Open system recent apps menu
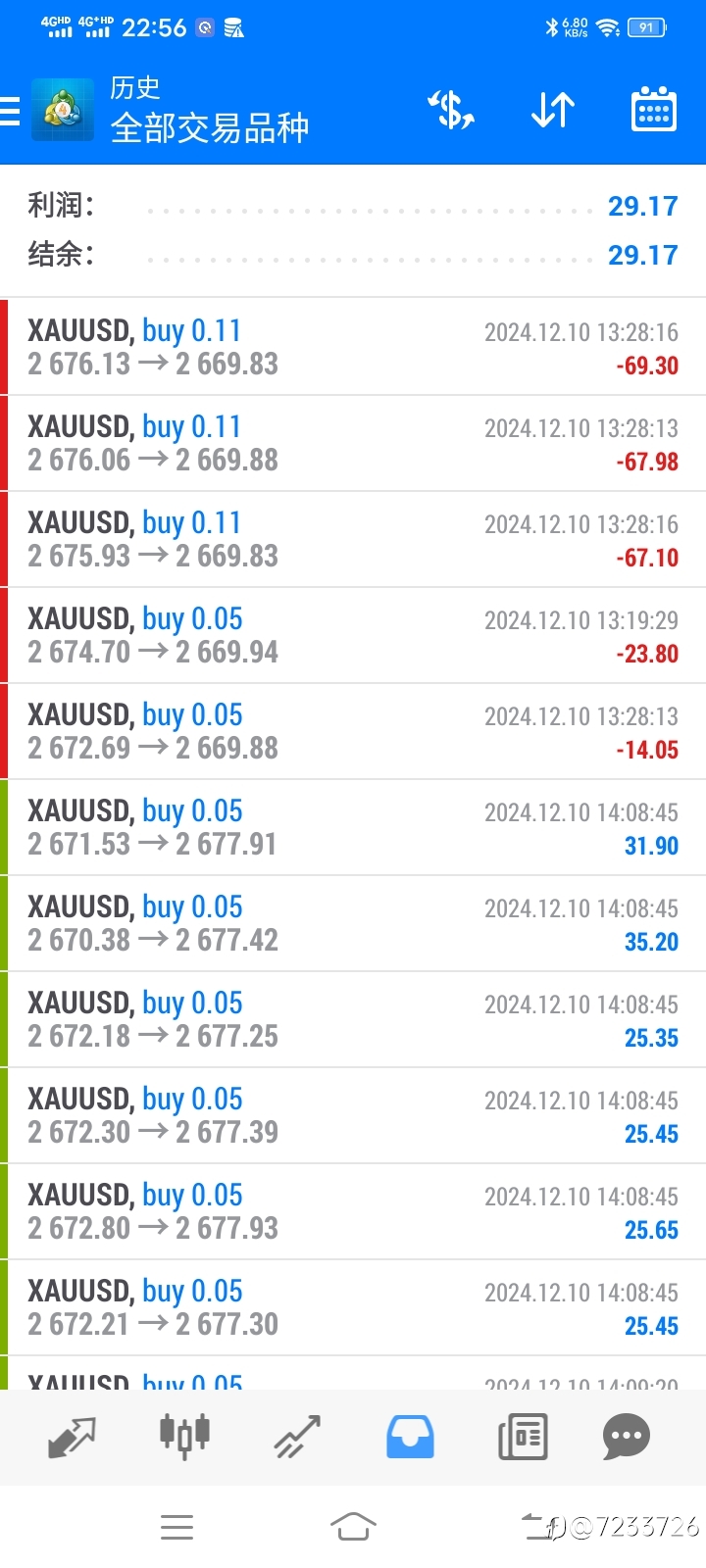This screenshot has width=706, height=1568. coord(176,1527)
